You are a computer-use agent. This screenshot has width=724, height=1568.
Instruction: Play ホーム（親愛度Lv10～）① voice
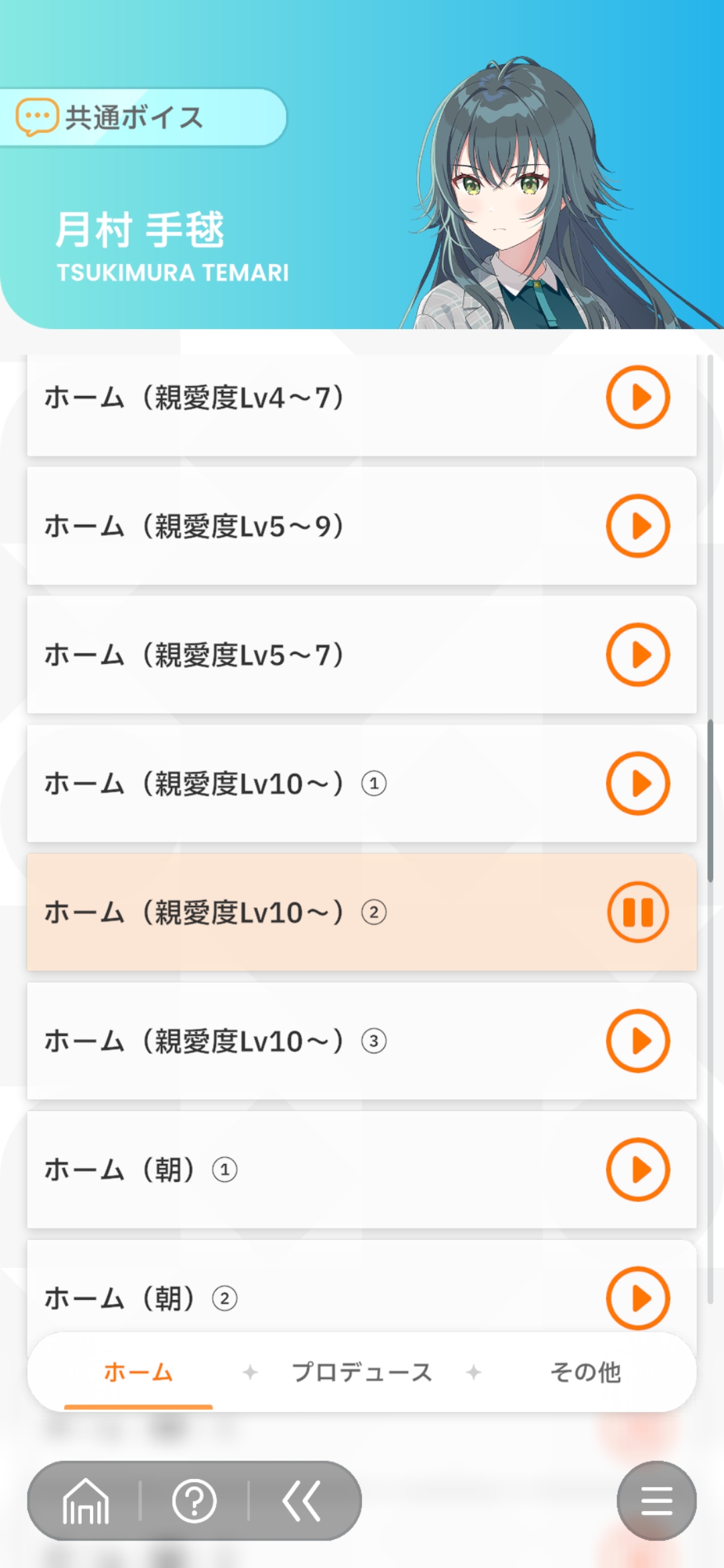[638, 783]
